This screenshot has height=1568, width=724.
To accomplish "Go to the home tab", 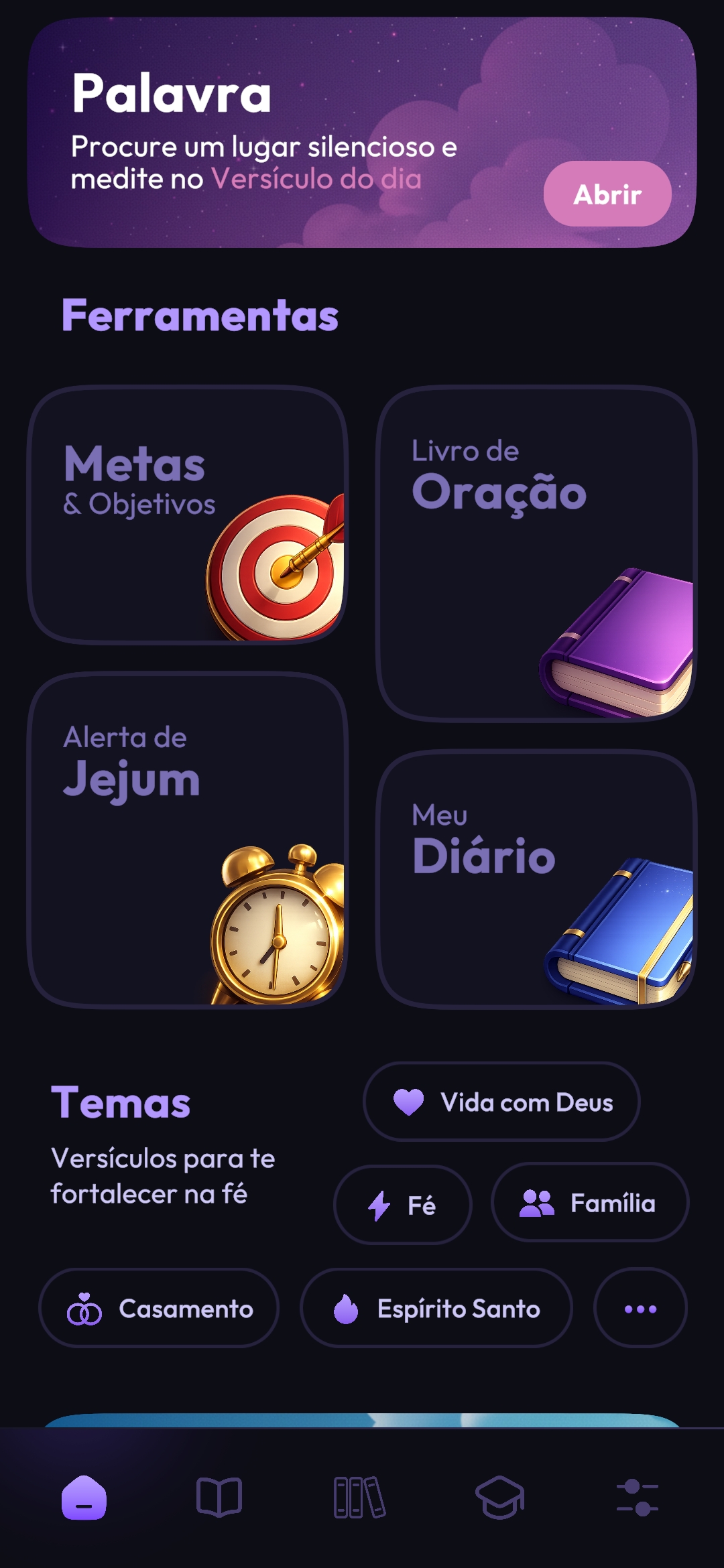I will coord(84,1498).
